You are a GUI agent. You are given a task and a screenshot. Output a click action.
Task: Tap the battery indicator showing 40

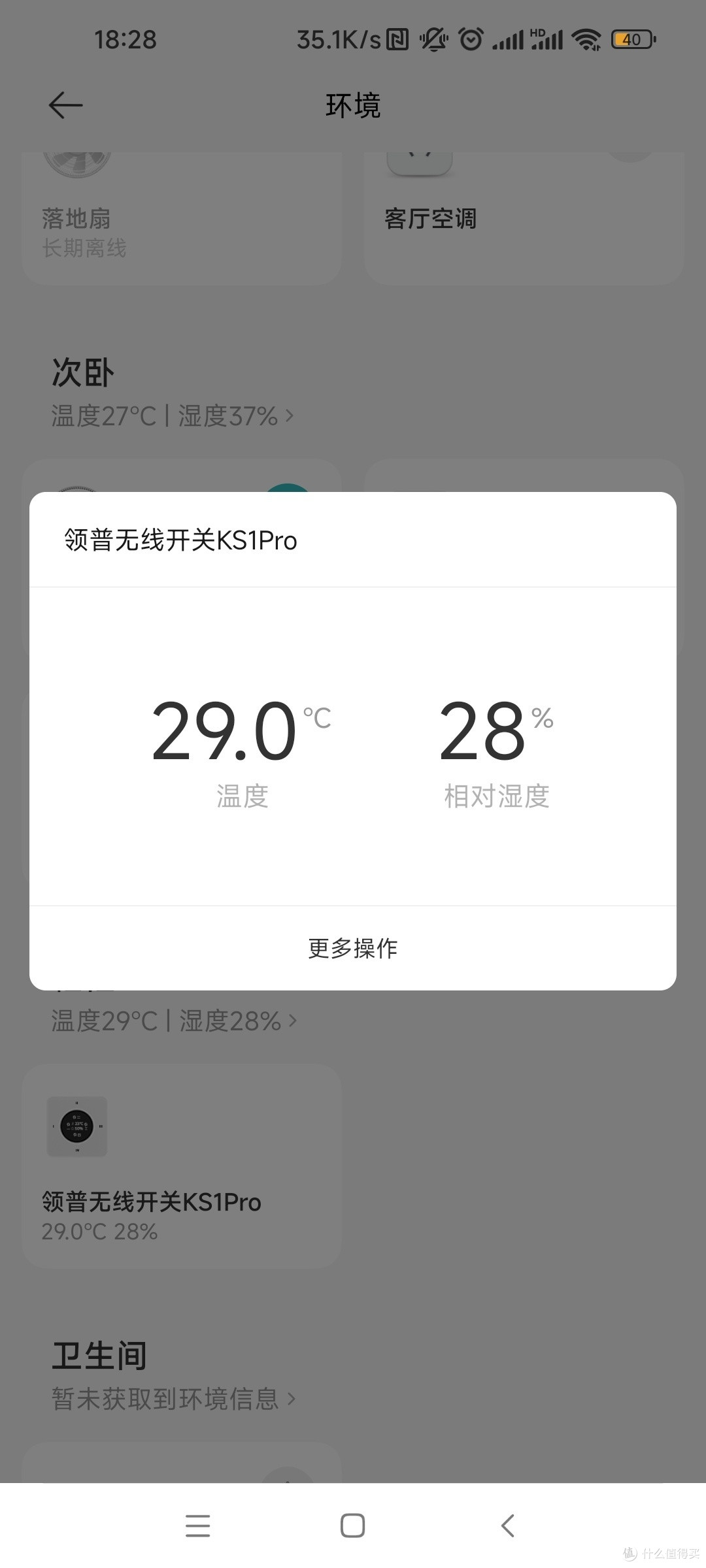coord(633,39)
